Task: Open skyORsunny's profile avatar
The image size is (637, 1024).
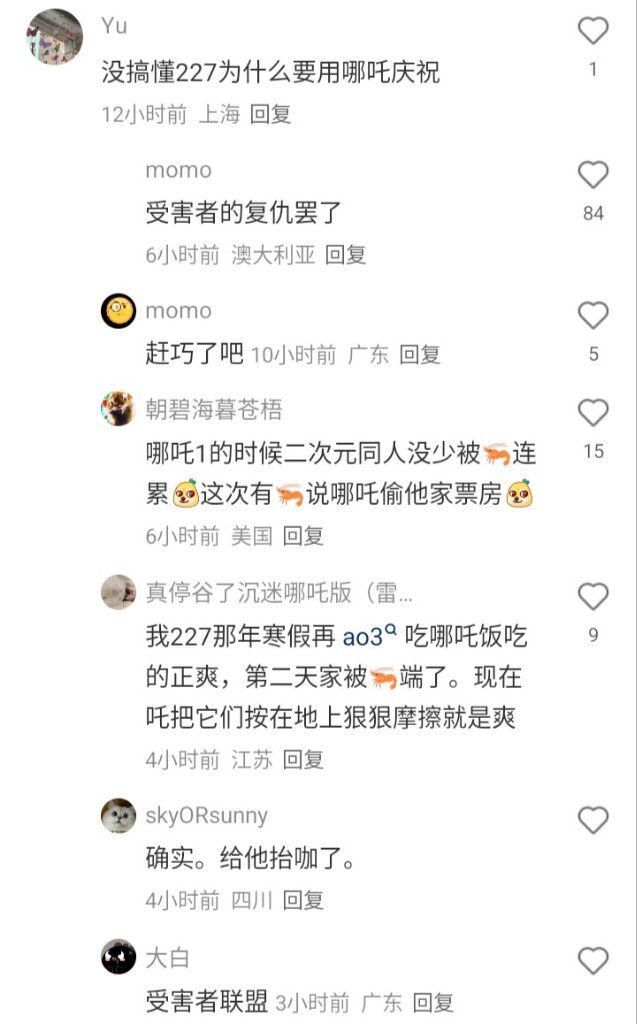Action: tap(118, 816)
